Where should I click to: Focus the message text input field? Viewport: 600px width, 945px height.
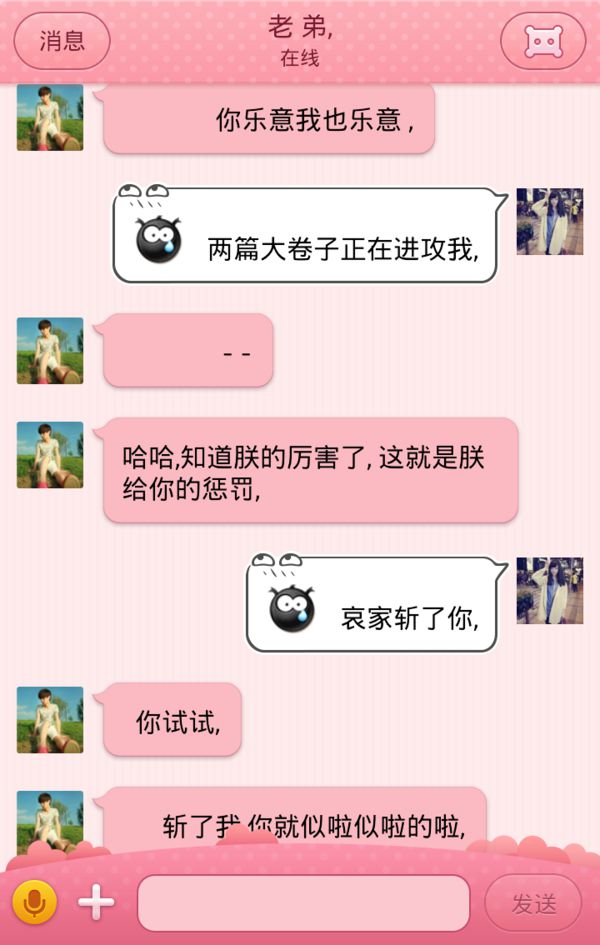303,903
